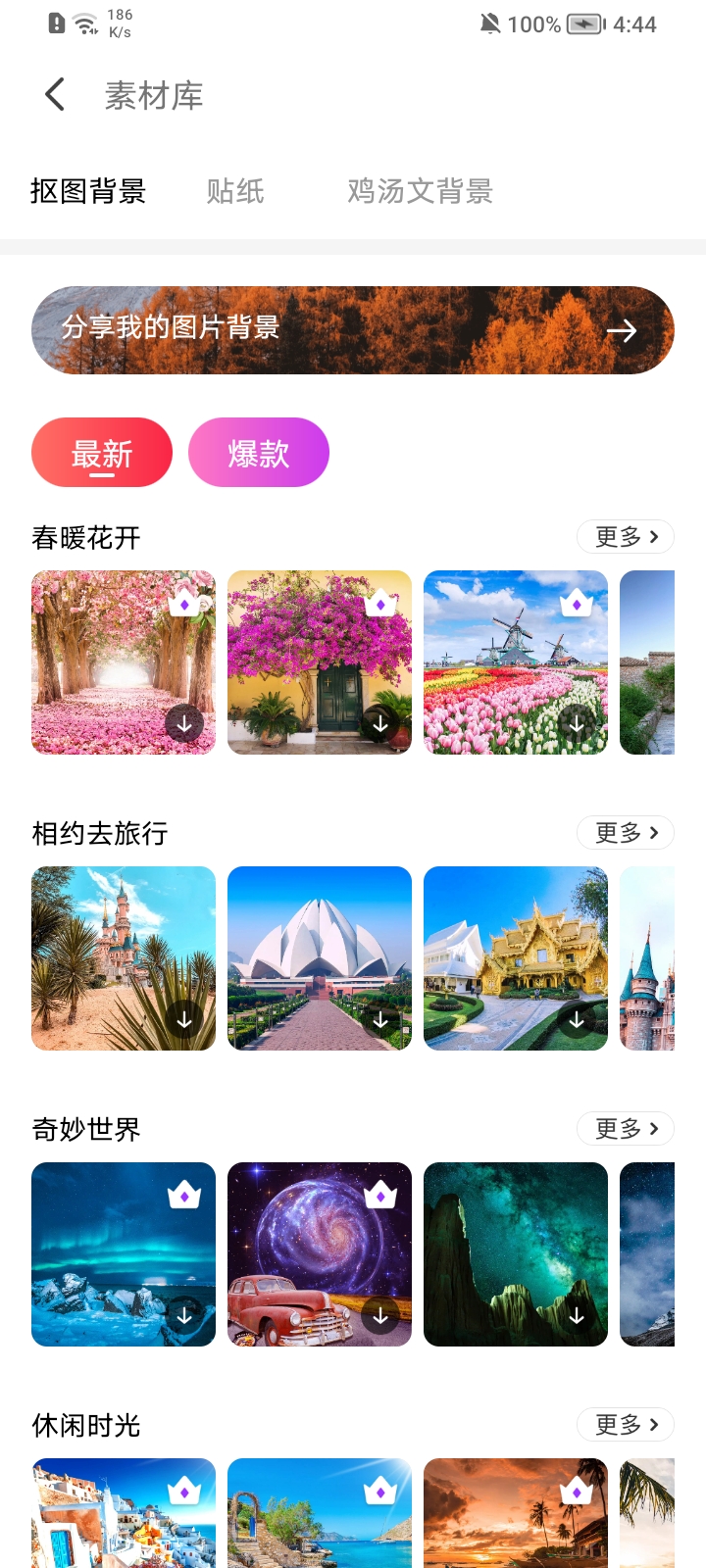Open the 鸡汤文背景 tab
This screenshot has width=706, height=1568.
(420, 191)
